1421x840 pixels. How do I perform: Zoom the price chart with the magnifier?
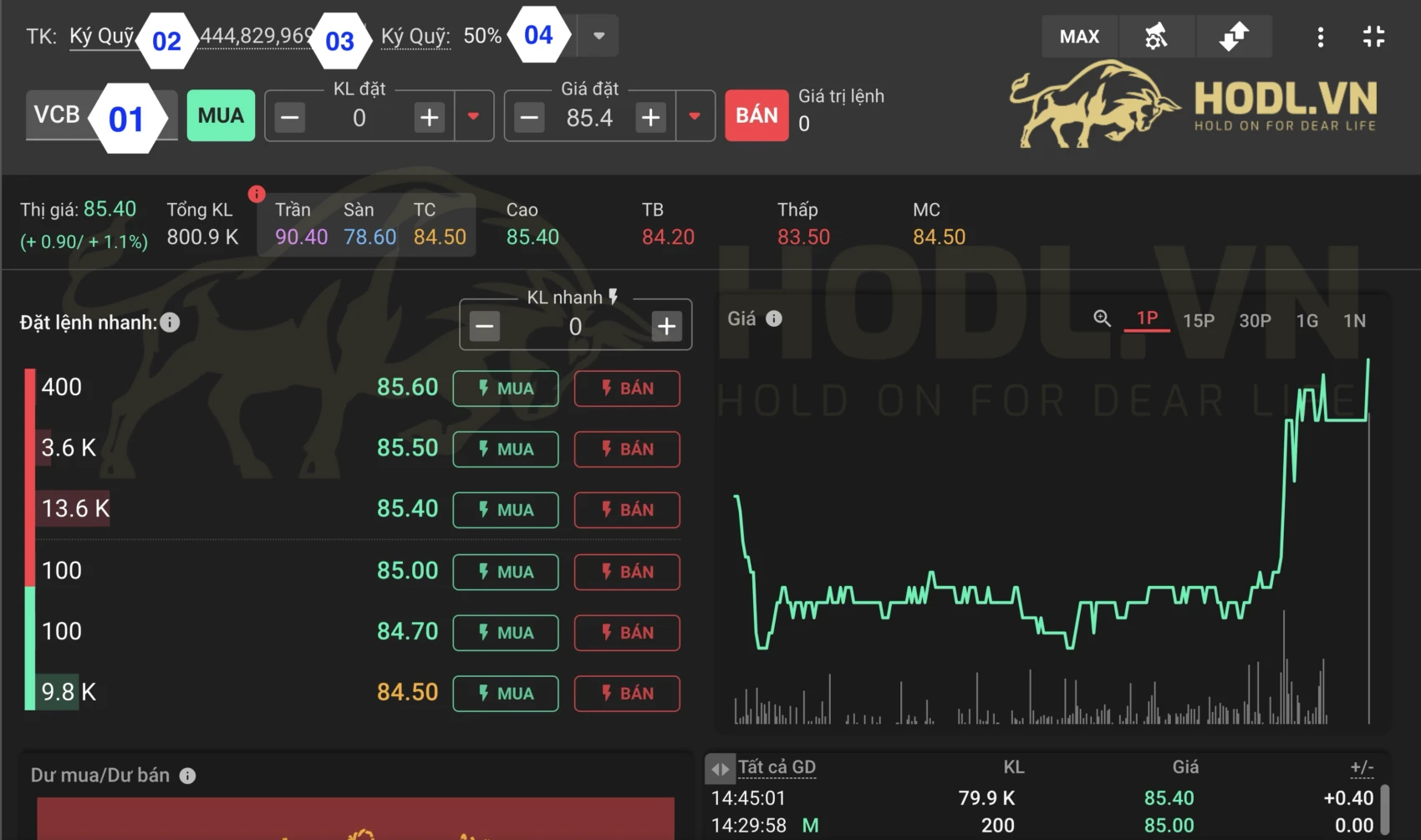pyautogui.click(x=1103, y=318)
